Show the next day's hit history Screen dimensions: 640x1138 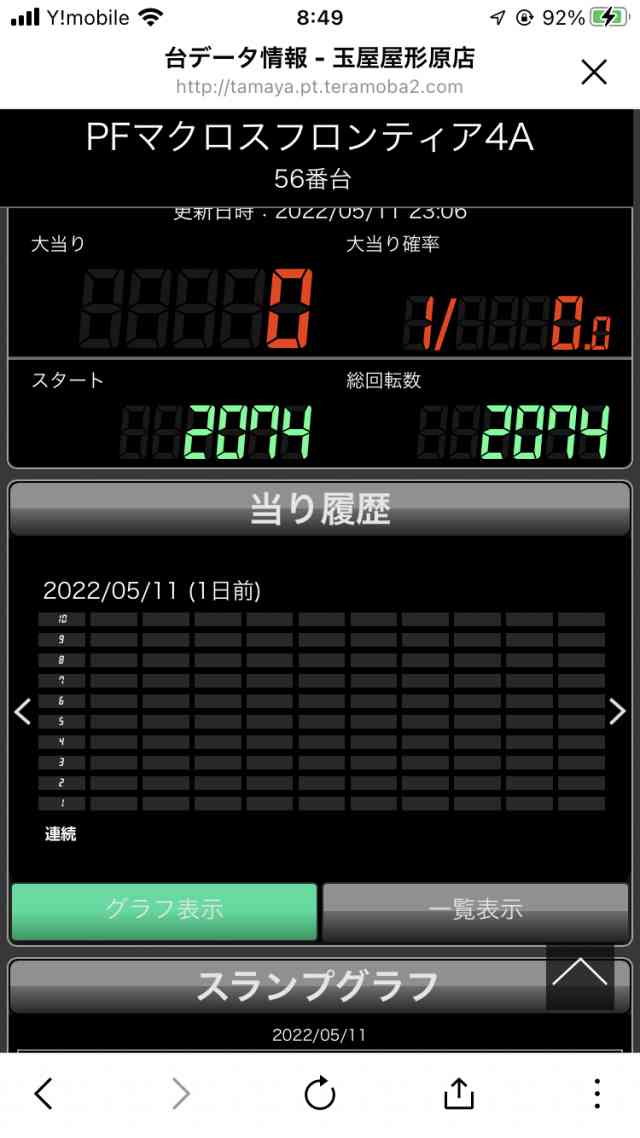coord(617,711)
